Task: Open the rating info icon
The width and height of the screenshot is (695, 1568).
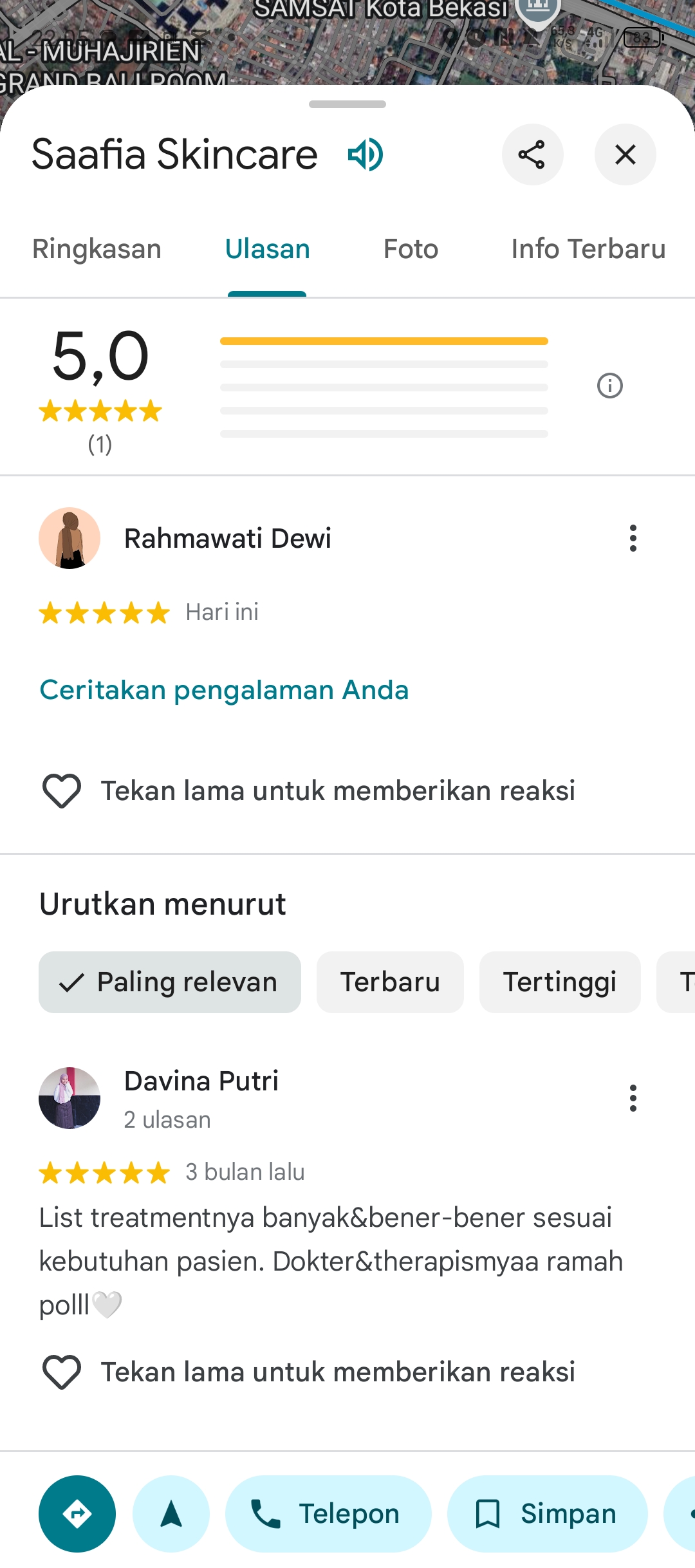Action: coord(609,386)
